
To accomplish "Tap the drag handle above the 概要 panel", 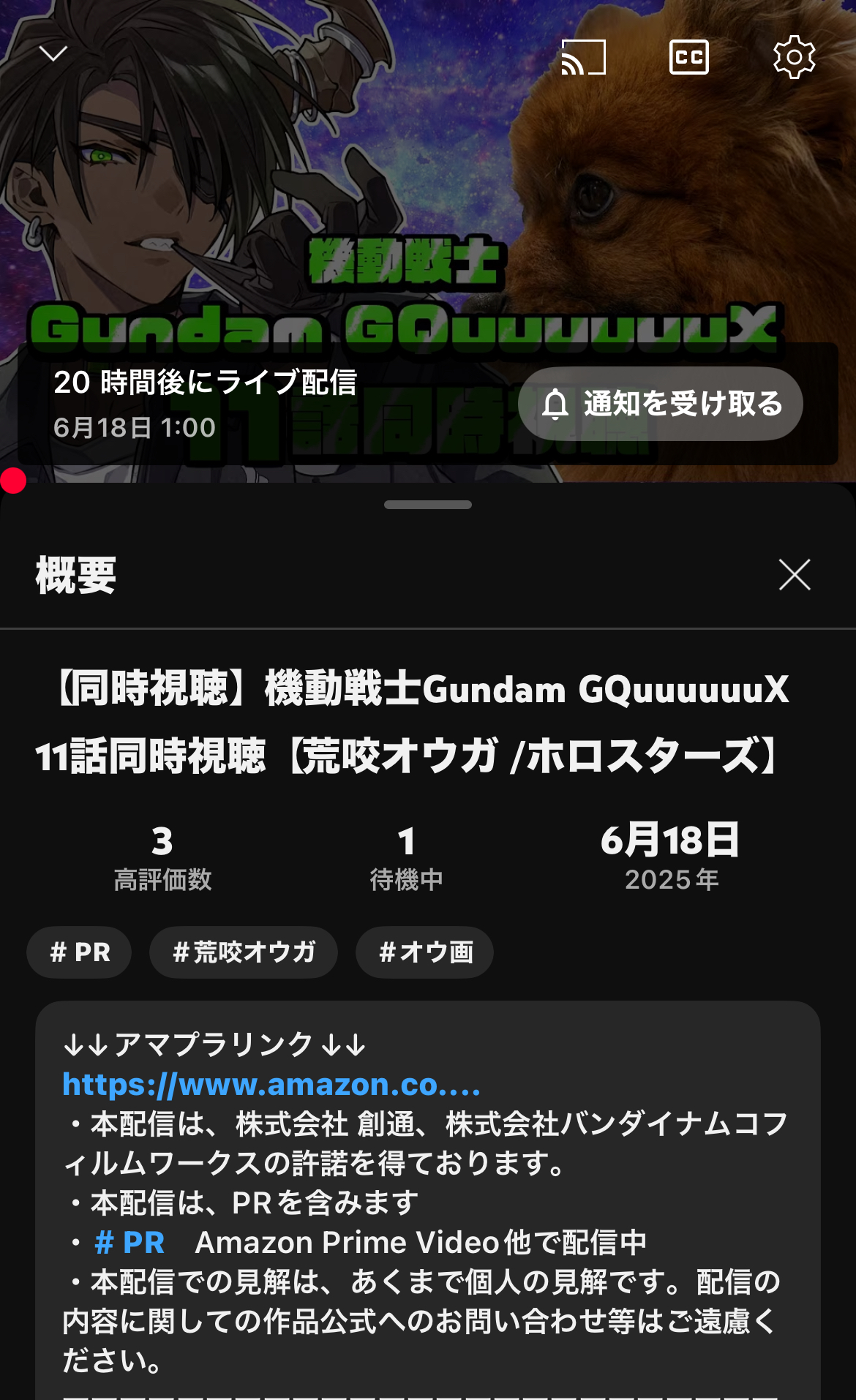I will (x=428, y=505).
